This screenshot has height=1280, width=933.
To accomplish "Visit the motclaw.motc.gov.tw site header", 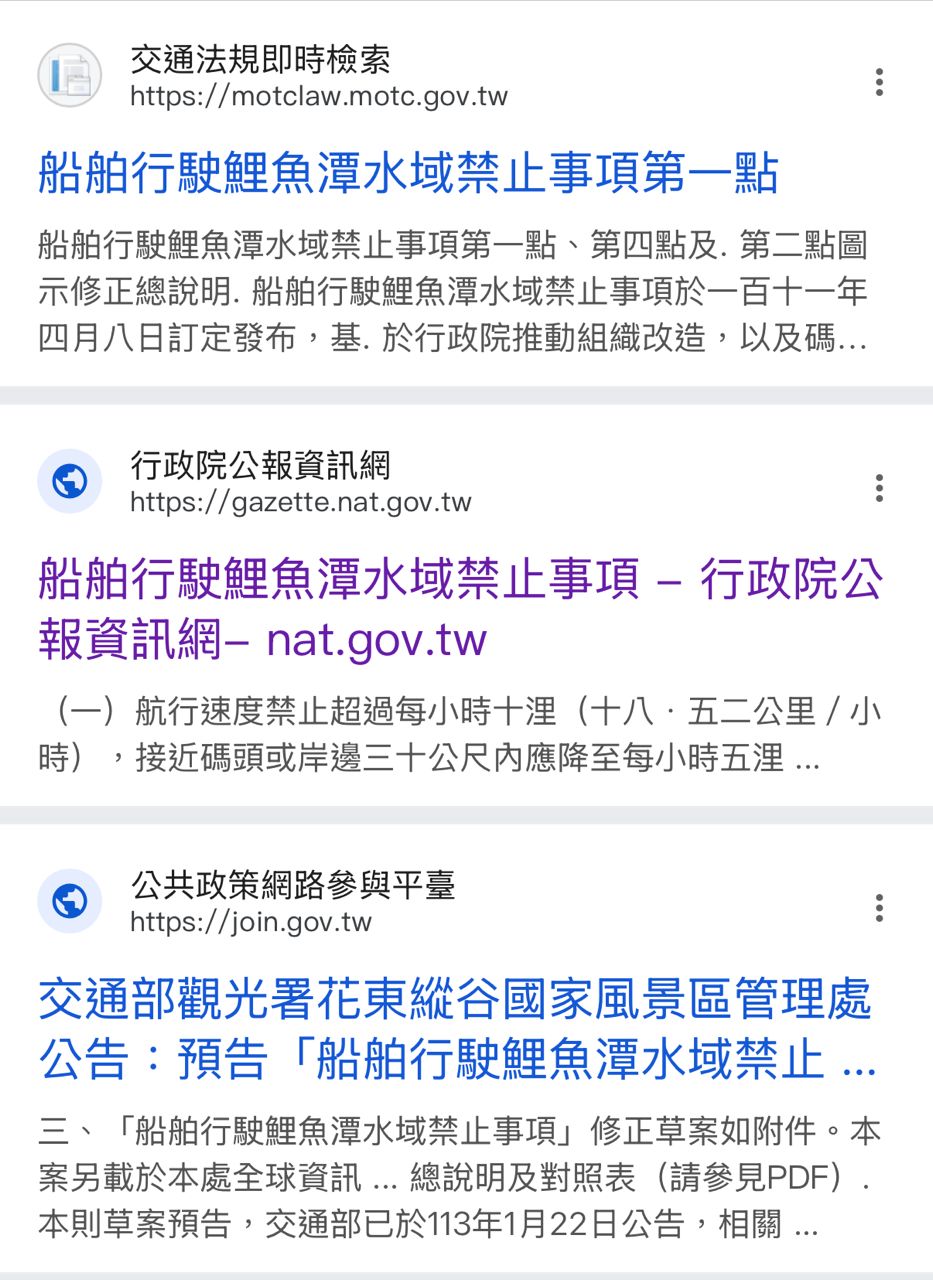I will pos(318,78).
